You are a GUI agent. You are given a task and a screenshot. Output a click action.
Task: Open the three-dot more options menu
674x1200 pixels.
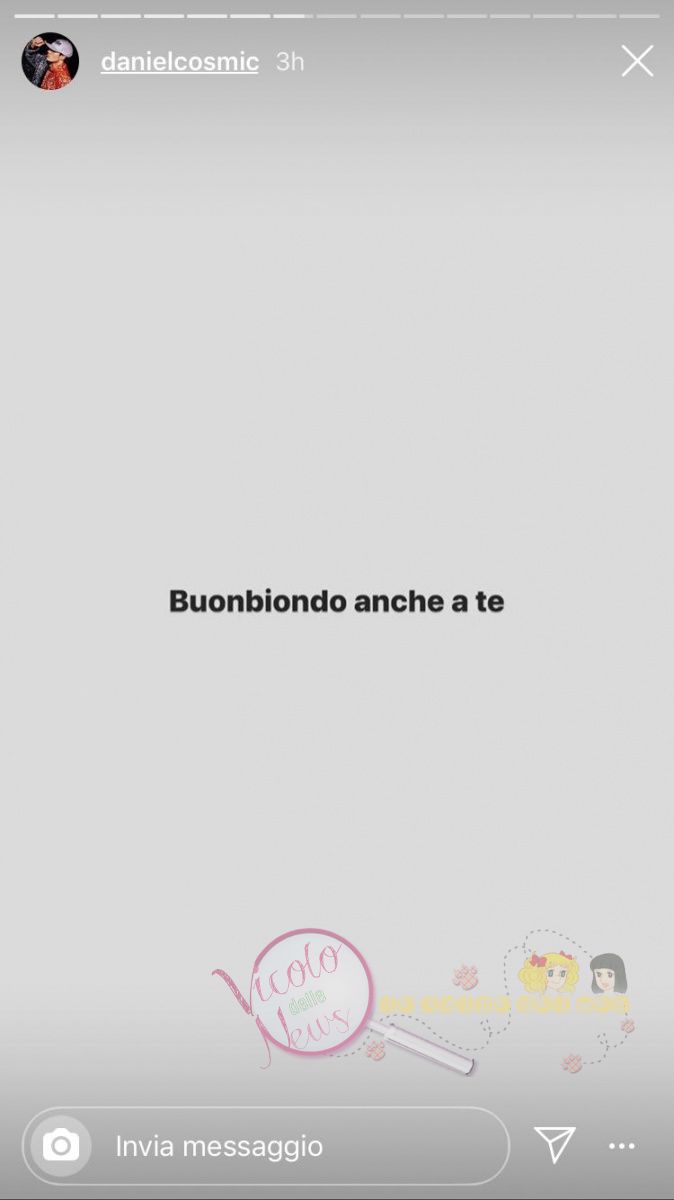(622, 1146)
